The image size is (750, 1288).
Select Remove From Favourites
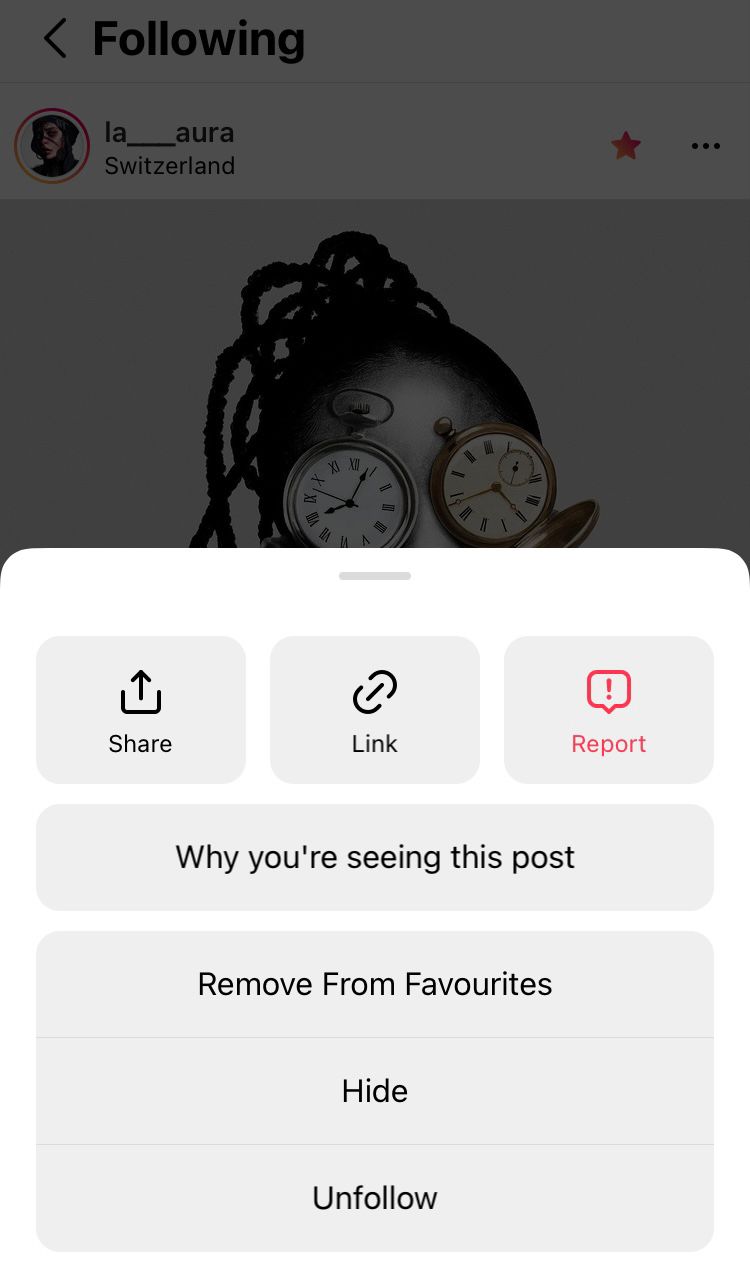375,984
